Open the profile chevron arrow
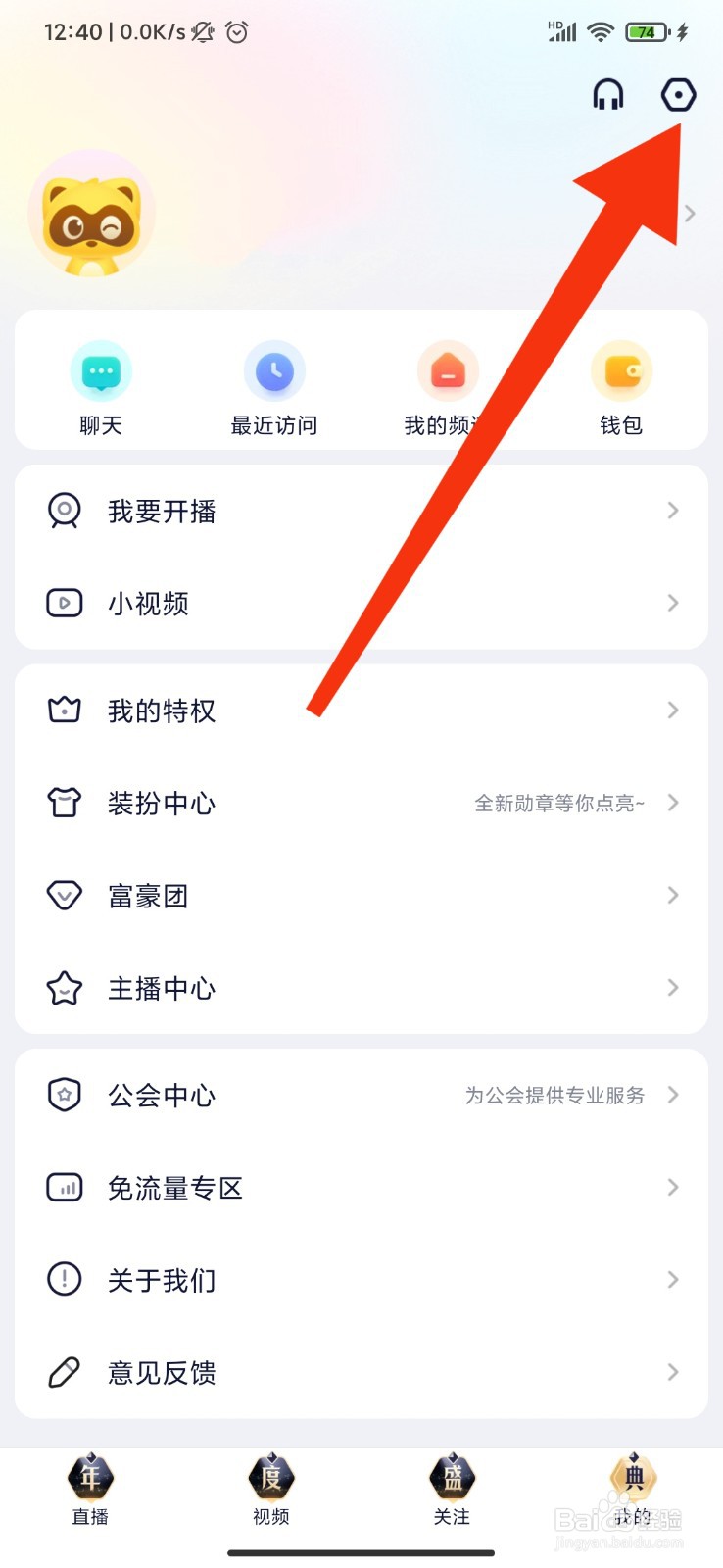 pyautogui.click(x=690, y=214)
